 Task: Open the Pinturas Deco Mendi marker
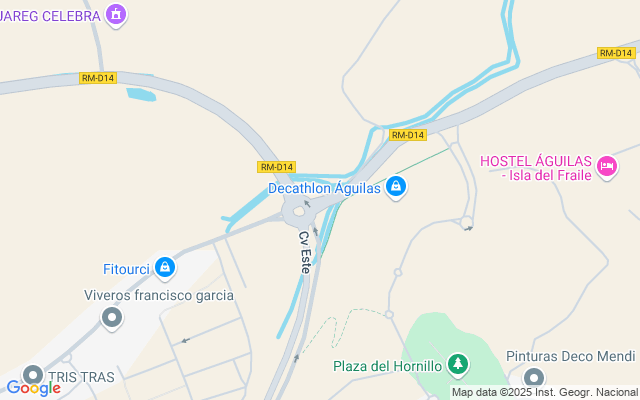pos(534,378)
